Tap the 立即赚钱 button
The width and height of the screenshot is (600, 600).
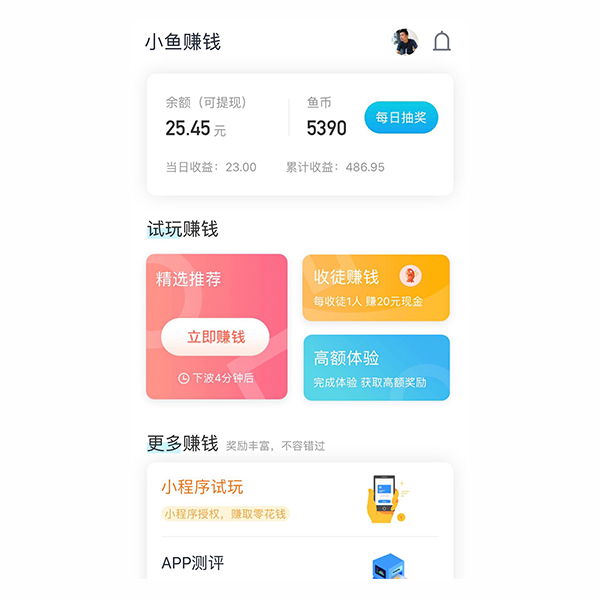click(216, 337)
